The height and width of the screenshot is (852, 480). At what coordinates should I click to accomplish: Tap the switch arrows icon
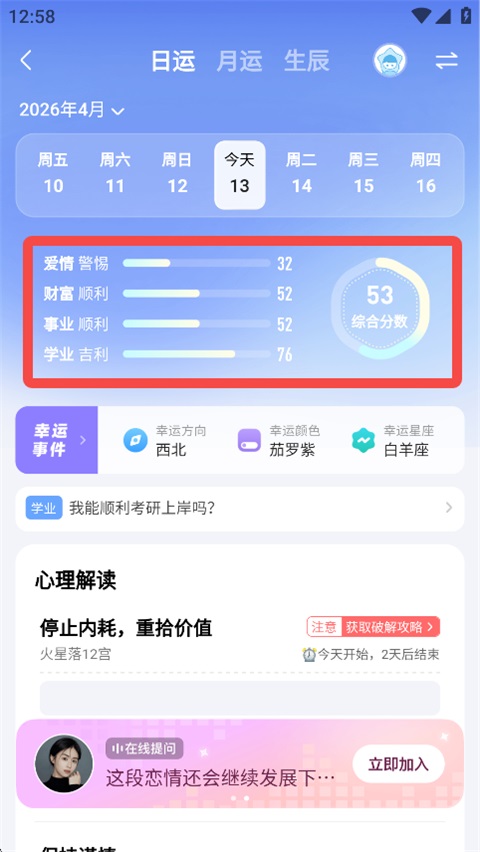coord(447,61)
